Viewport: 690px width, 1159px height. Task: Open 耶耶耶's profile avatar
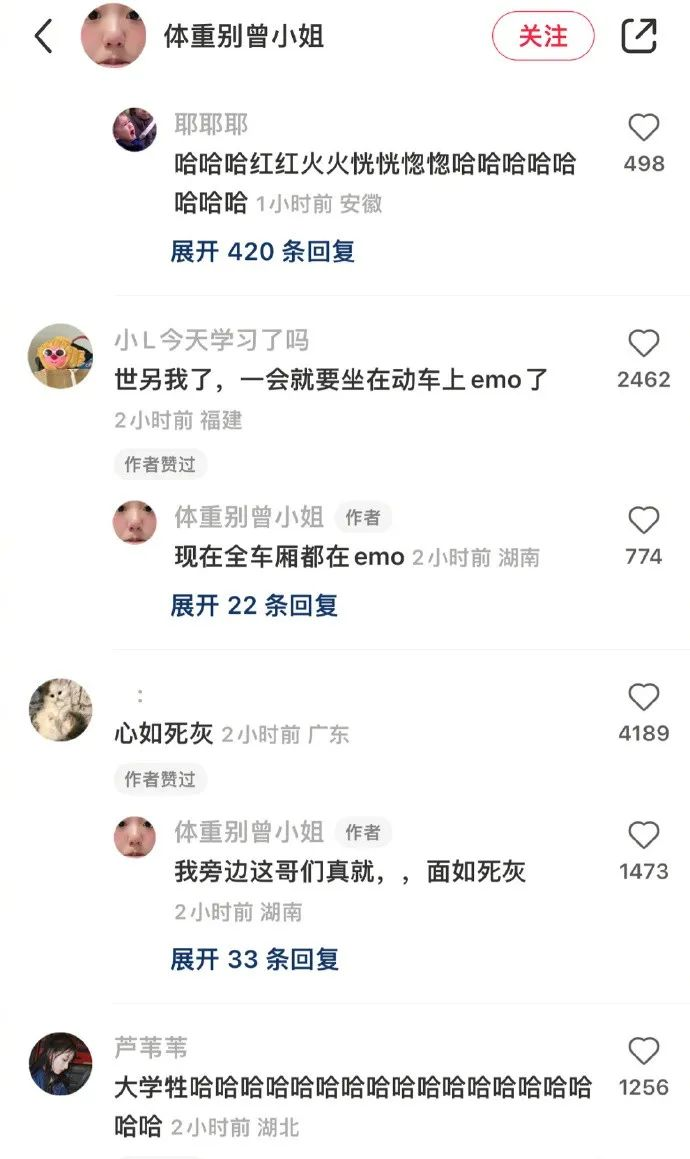pyautogui.click(x=135, y=129)
